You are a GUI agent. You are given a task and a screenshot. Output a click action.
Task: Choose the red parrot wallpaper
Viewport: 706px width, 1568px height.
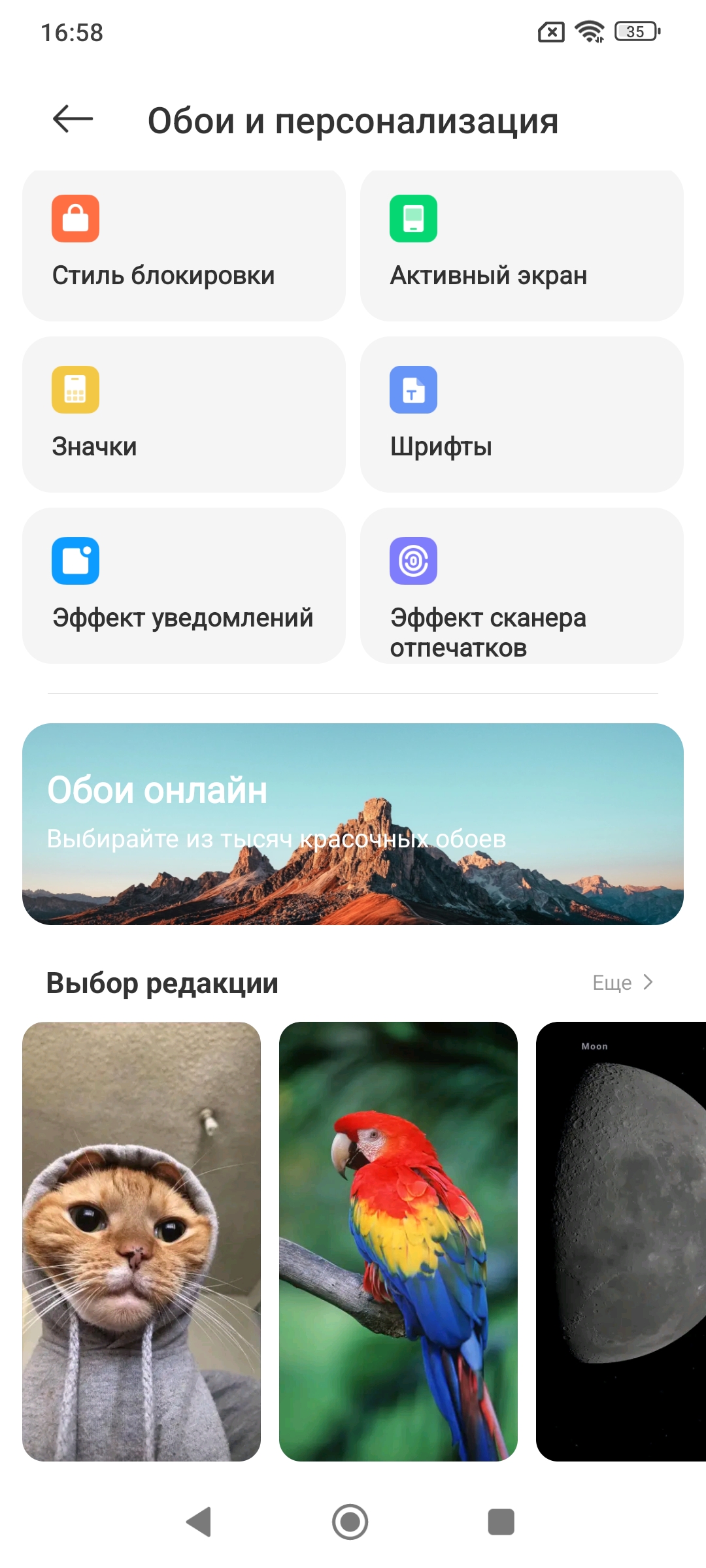tap(398, 1241)
